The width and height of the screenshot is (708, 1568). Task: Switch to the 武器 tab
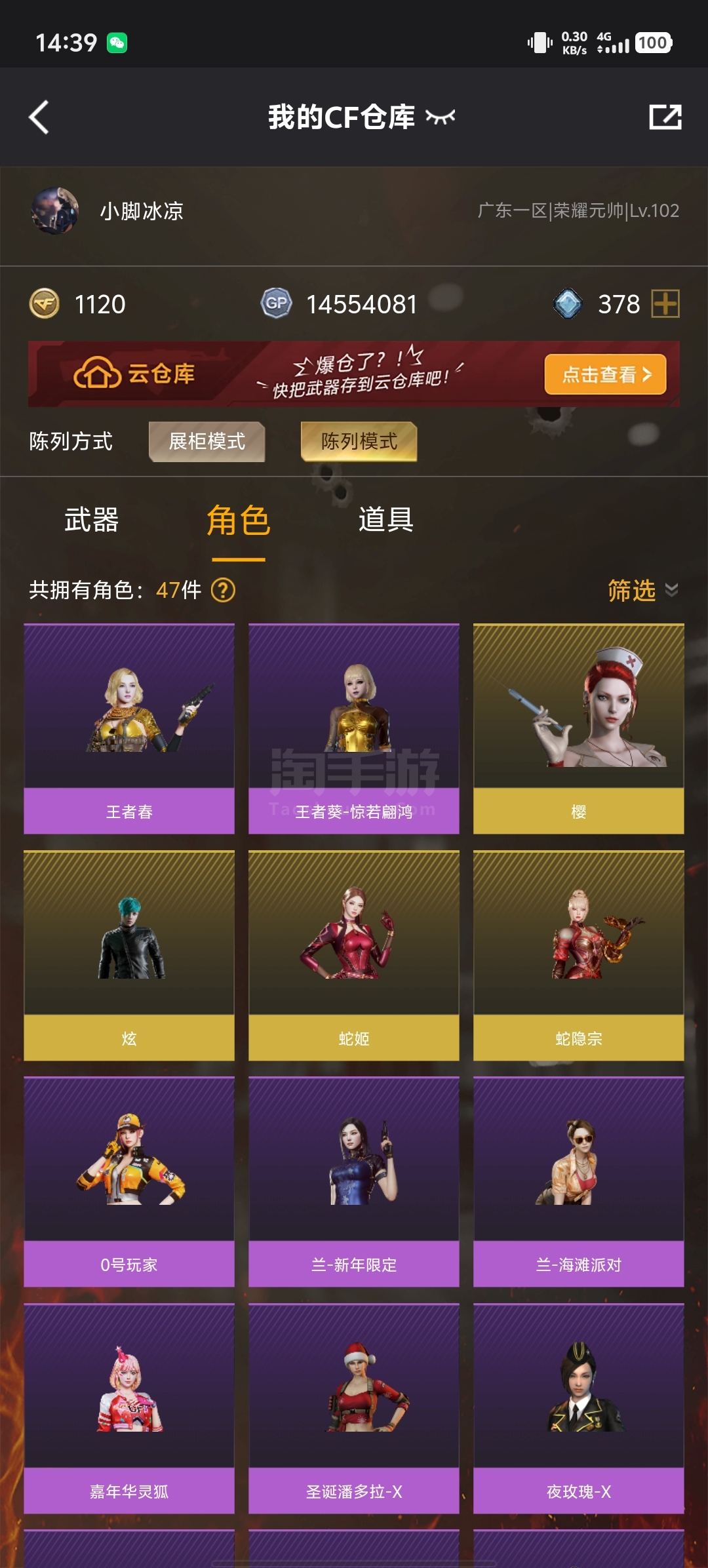92,520
